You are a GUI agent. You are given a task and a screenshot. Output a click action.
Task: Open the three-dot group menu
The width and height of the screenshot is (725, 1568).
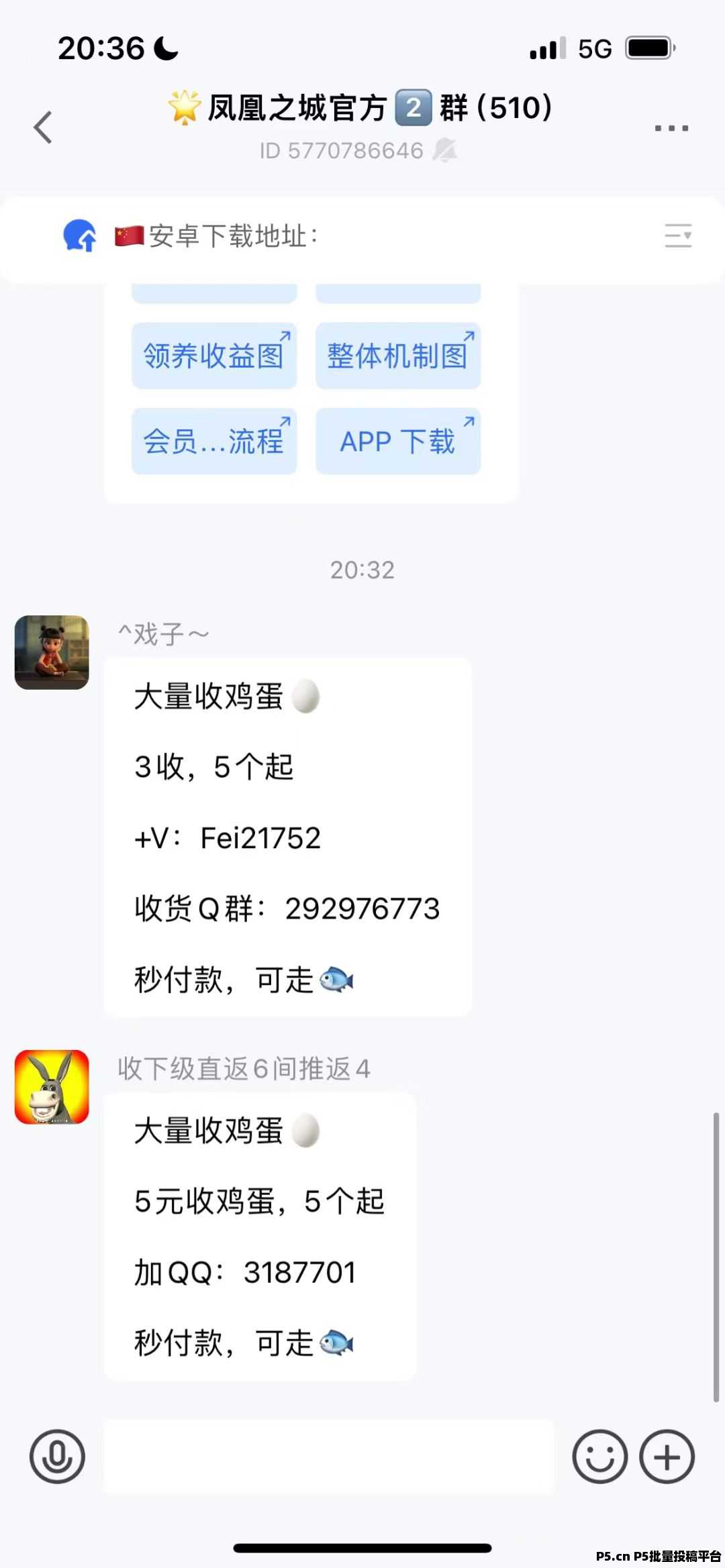671,127
